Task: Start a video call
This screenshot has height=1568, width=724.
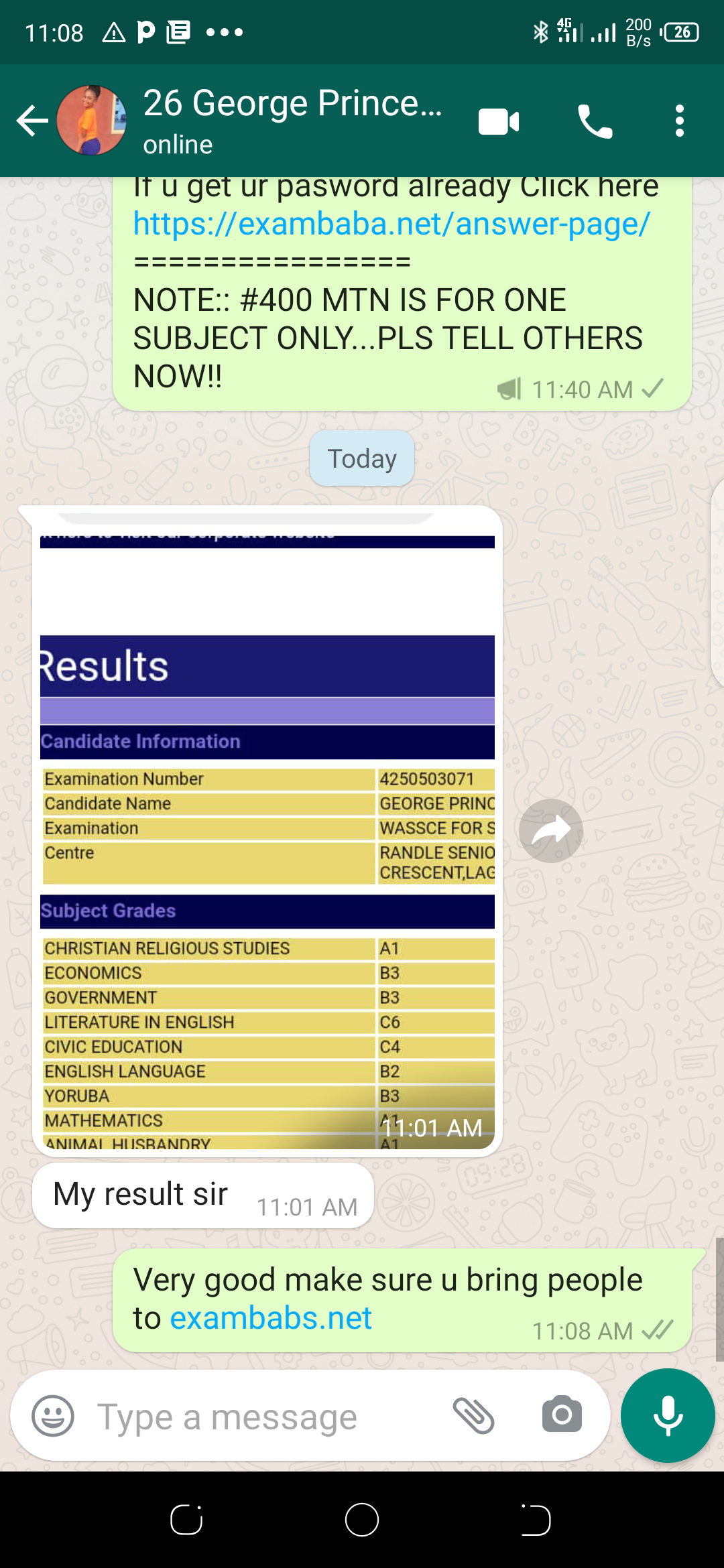Action: click(499, 122)
